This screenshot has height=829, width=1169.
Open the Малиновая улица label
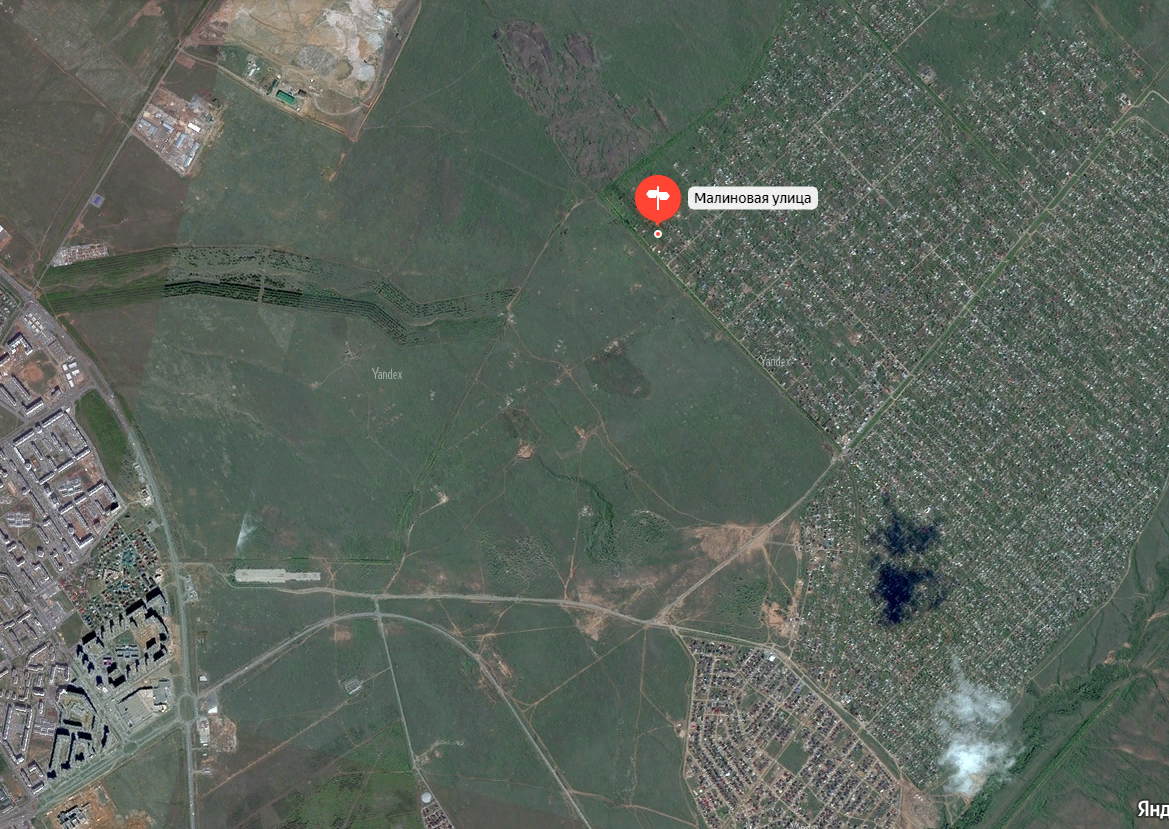tap(752, 198)
